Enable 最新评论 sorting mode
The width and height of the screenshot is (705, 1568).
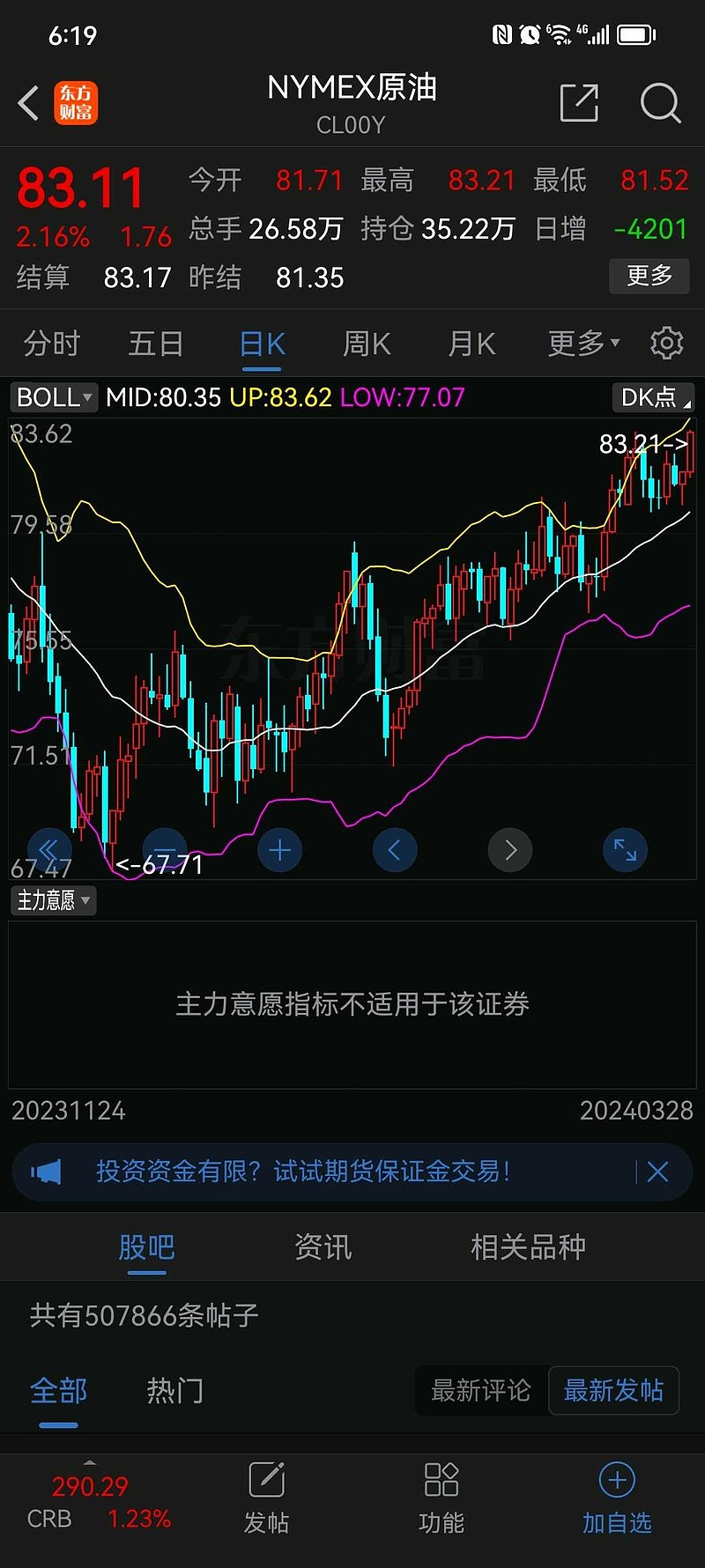coord(481,1390)
